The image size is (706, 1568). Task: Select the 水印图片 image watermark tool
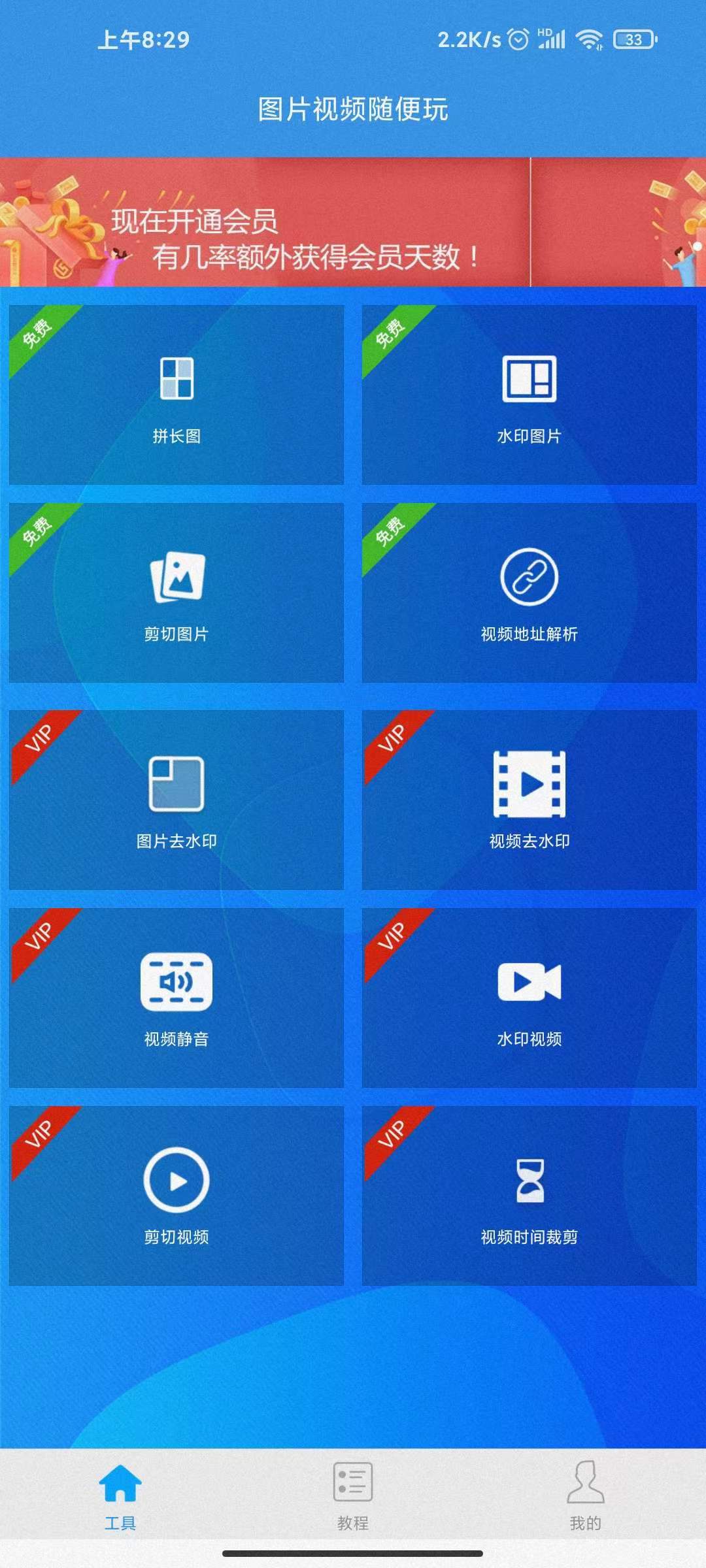(x=528, y=392)
